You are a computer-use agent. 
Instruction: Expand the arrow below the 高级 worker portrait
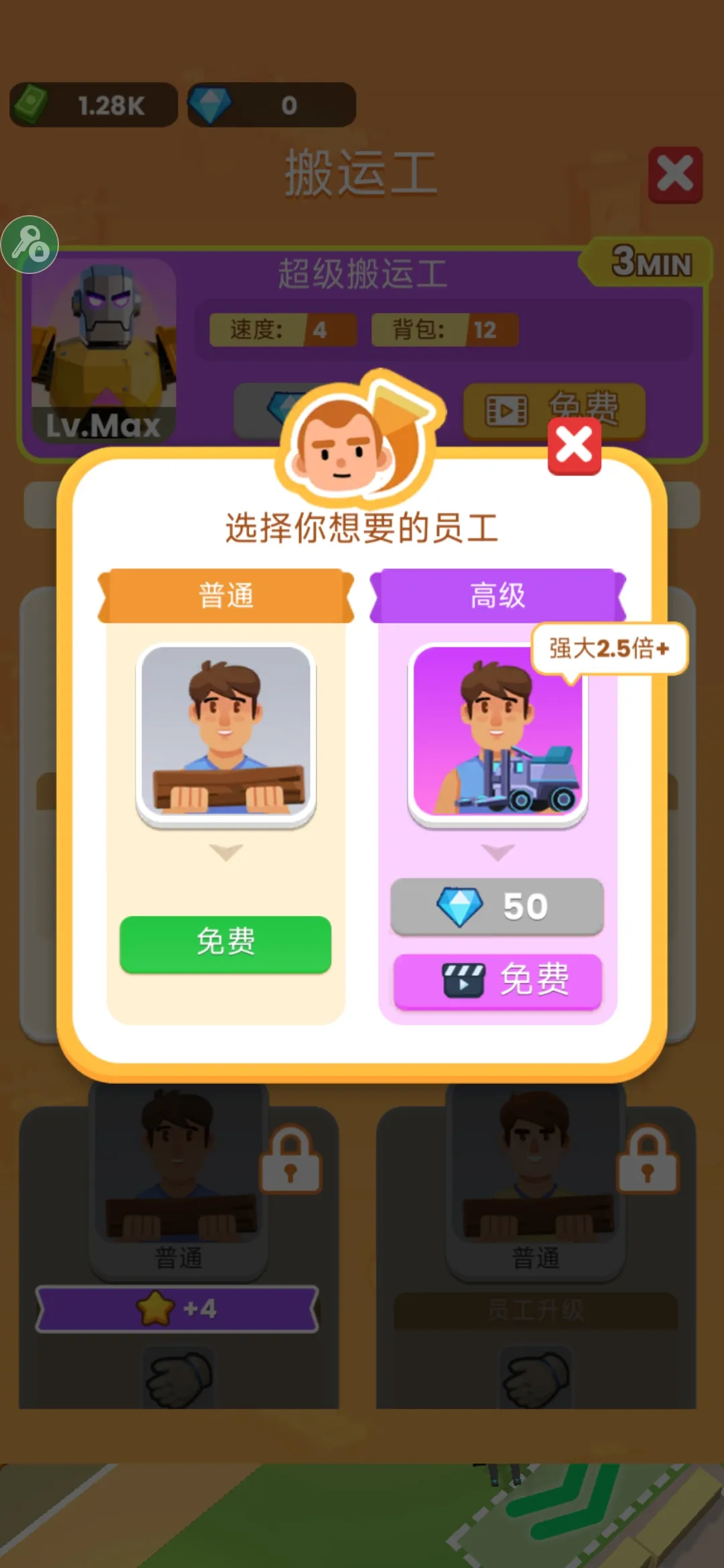[x=496, y=850]
